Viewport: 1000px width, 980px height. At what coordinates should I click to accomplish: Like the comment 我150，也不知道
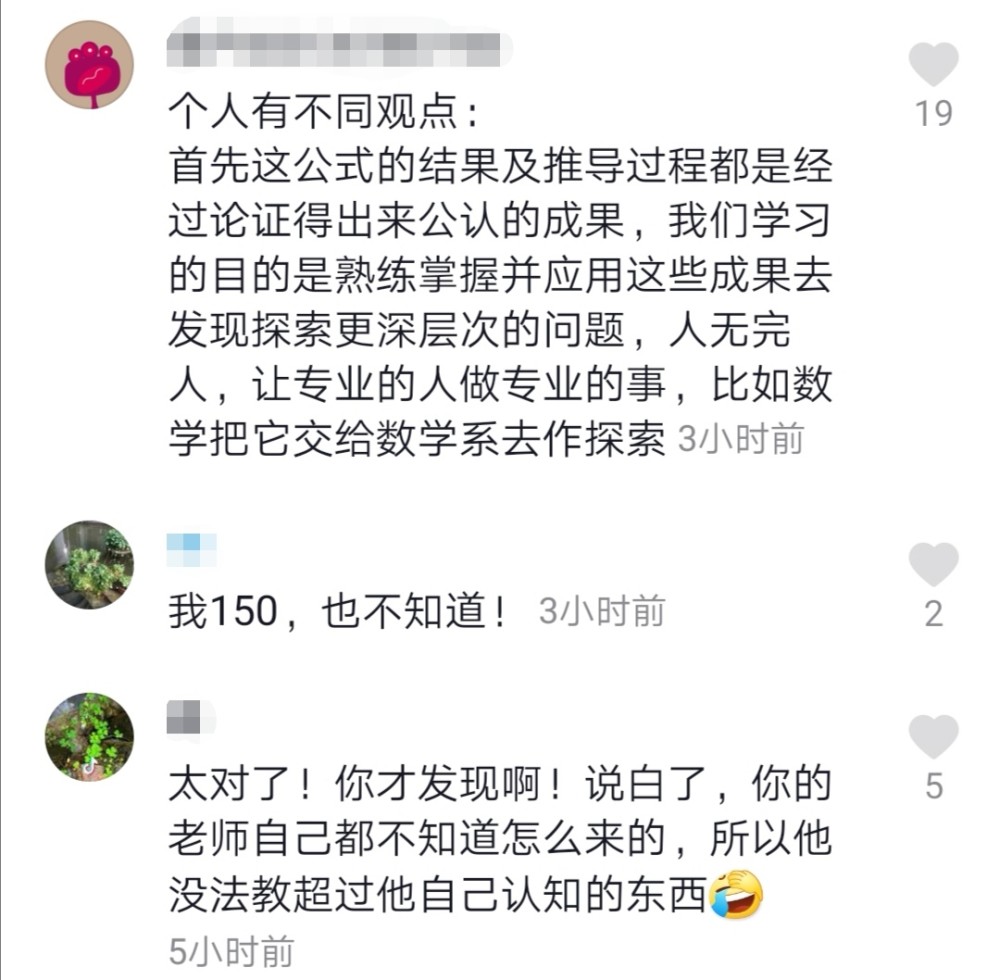pos(933,565)
